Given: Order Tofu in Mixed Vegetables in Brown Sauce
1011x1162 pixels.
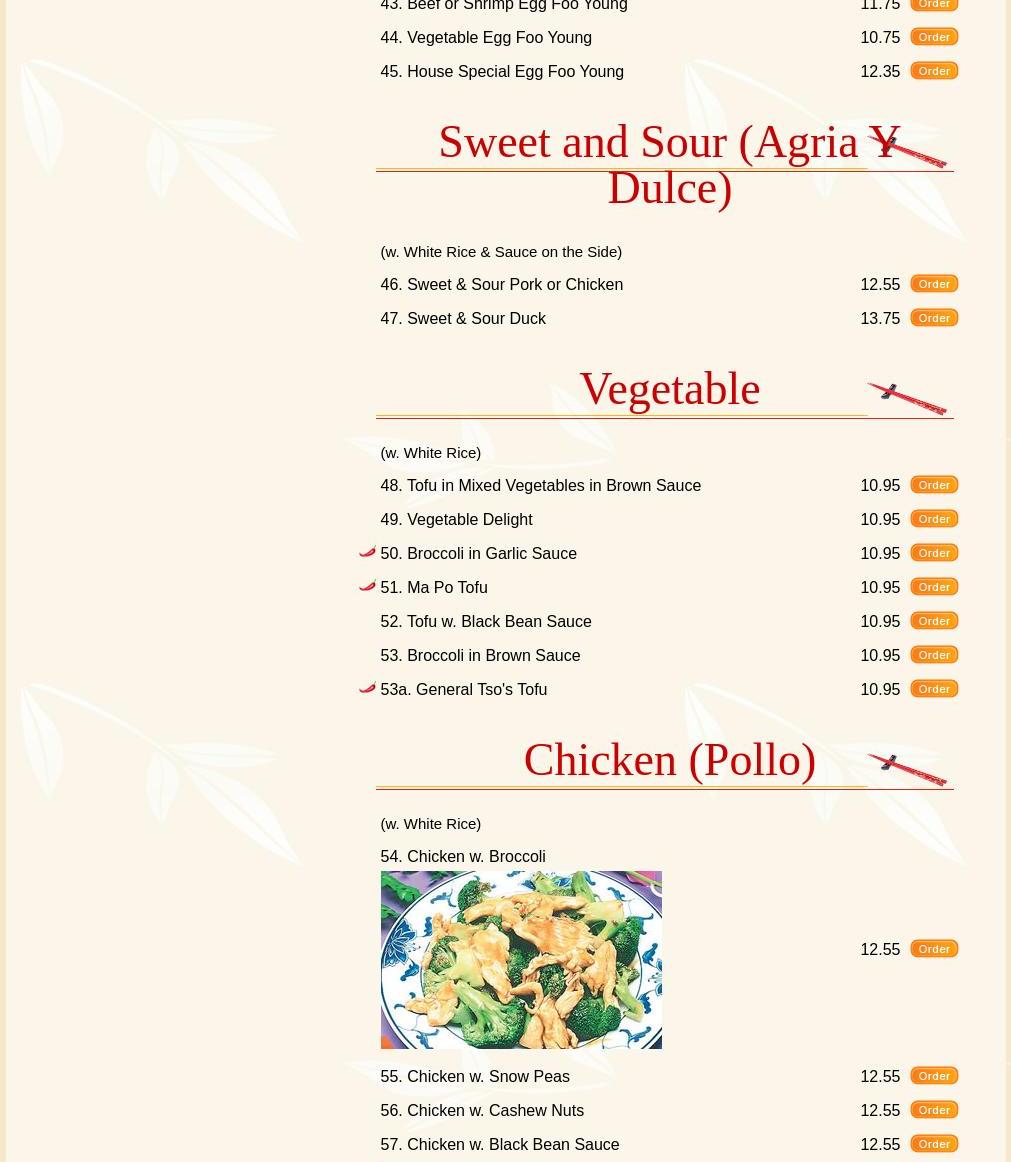Looking at the screenshot, I should [x=934, y=485].
